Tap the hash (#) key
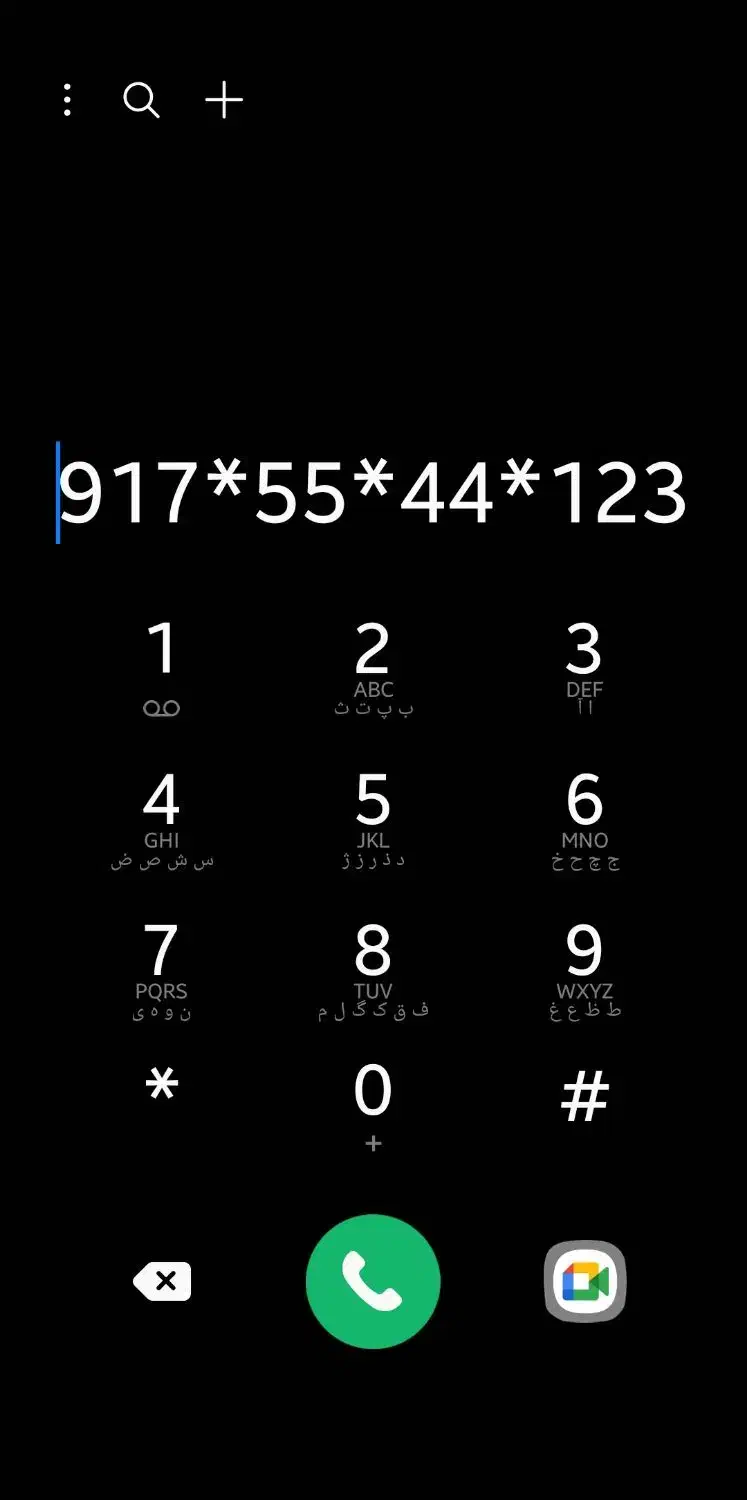 click(584, 1097)
